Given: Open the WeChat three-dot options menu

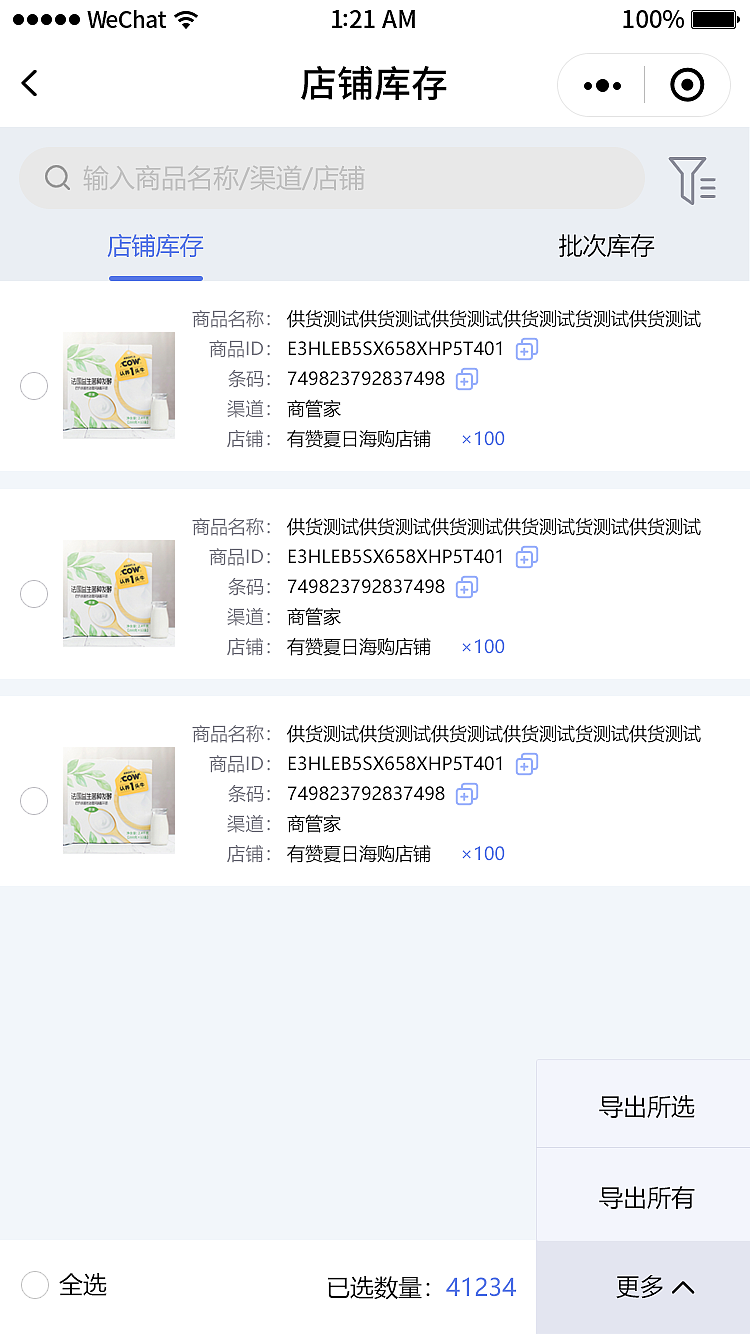Looking at the screenshot, I should (x=601, y=86).
